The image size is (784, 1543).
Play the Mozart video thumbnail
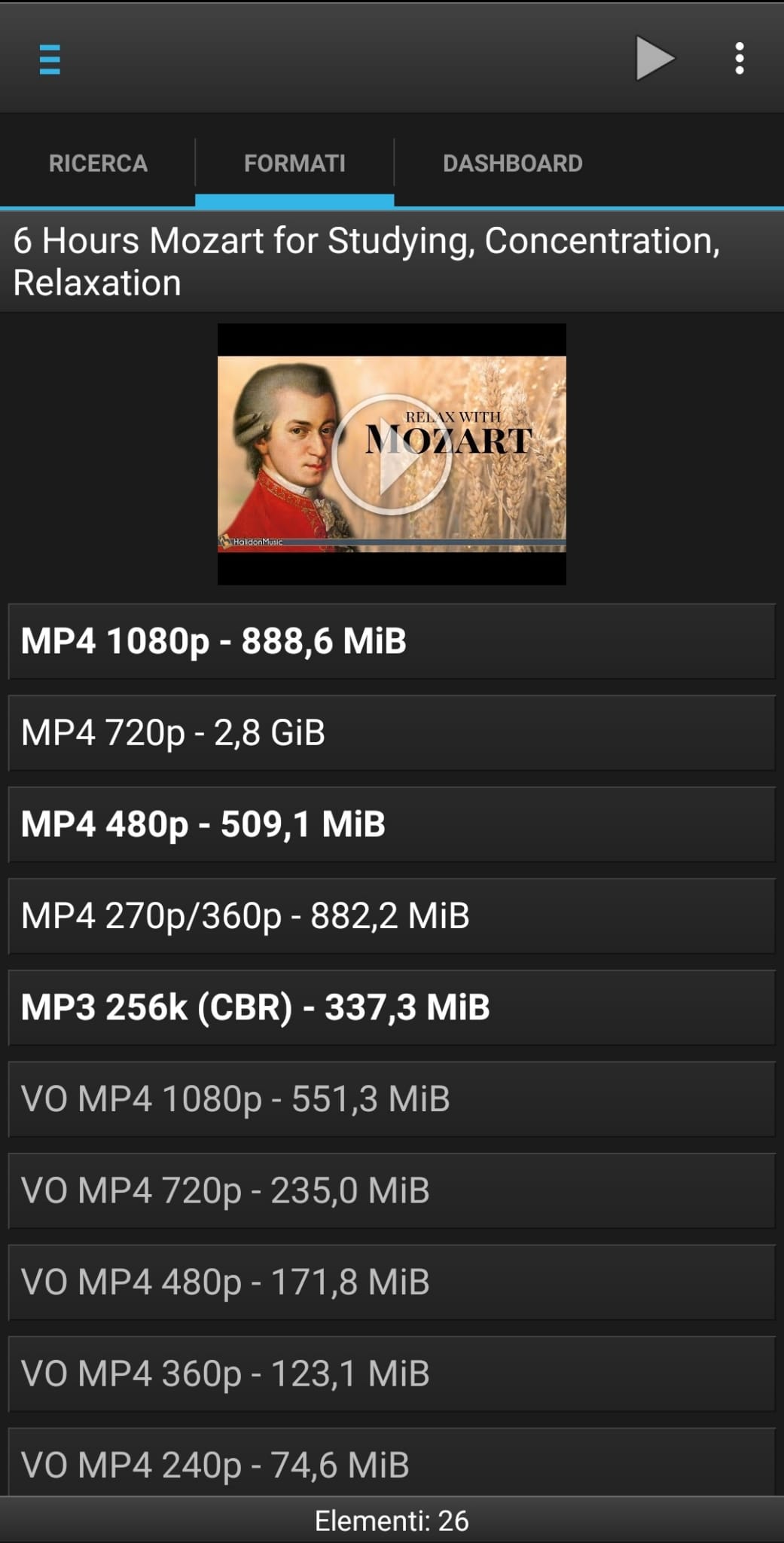392,454
